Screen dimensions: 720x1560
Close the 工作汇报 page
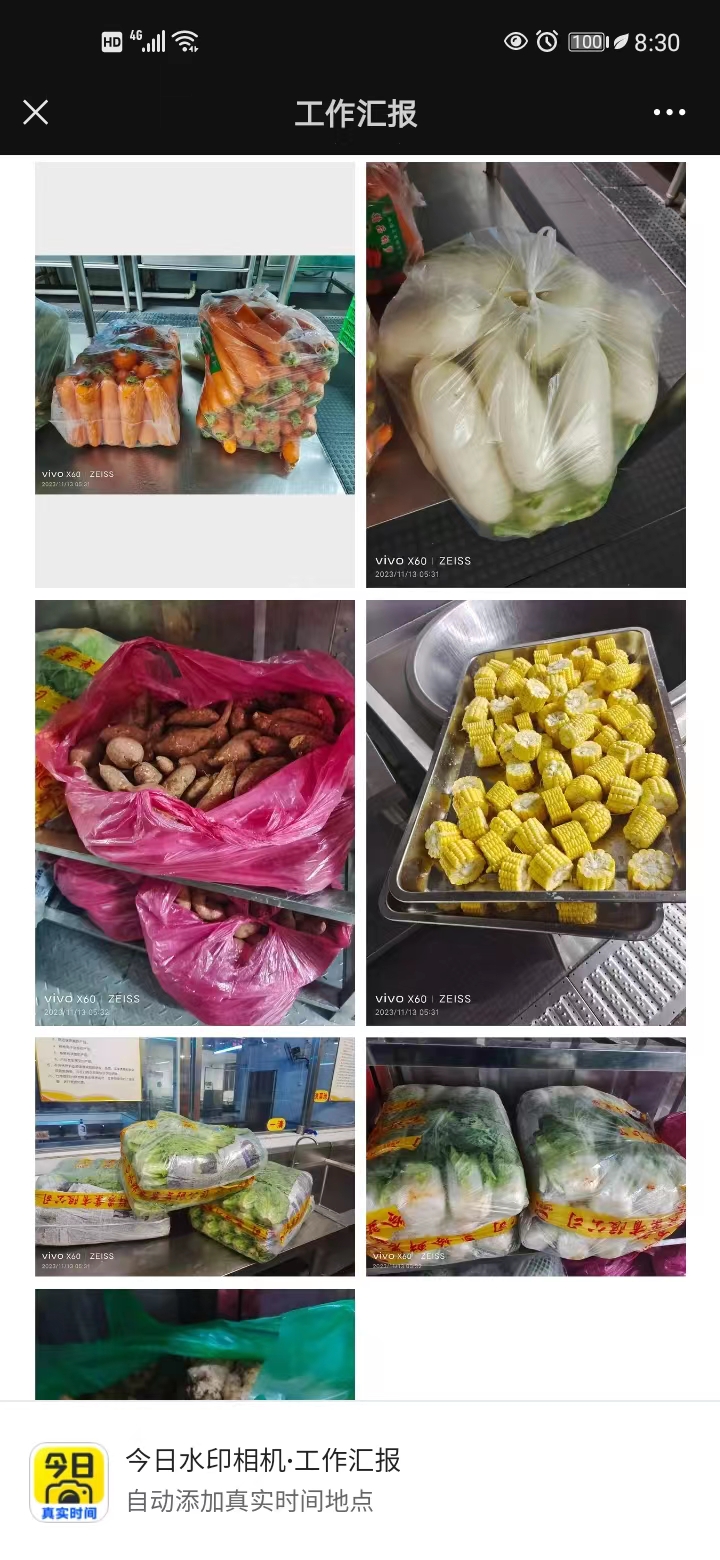point(36,112)
